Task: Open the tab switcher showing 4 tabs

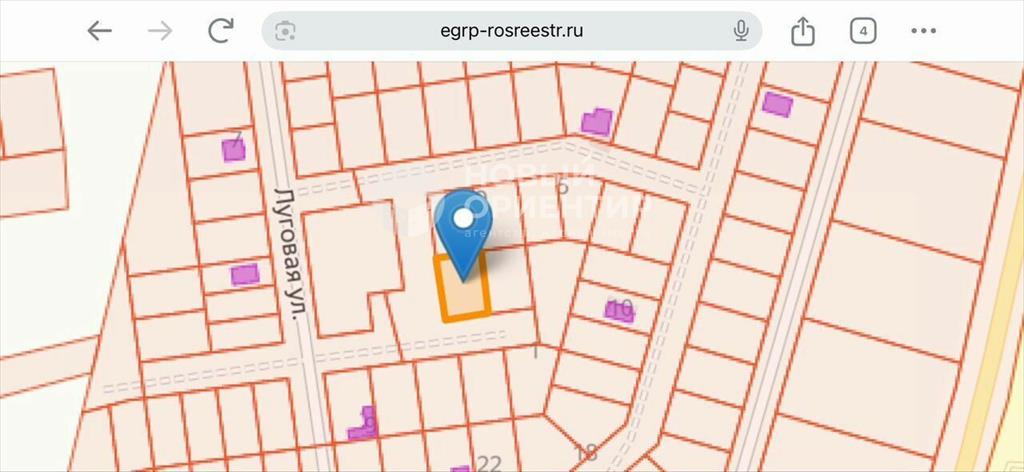Action: pos(863,31)
